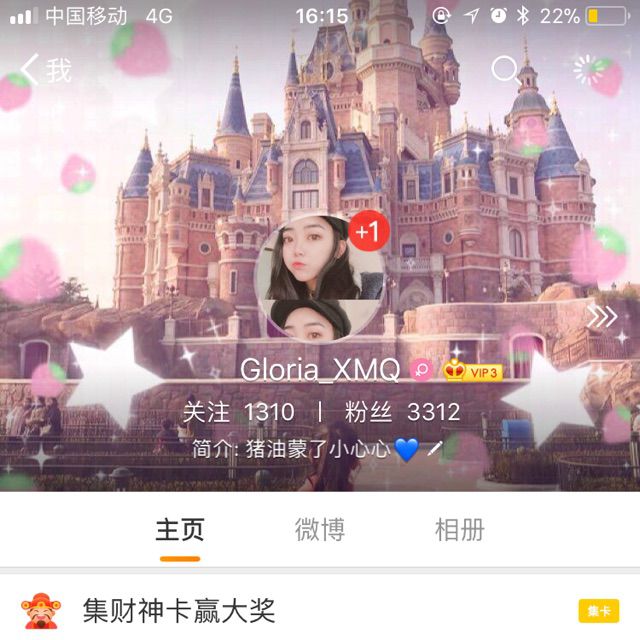
Task: Go back to the 我 page
Action: pyautogui.click(x=46, y=70)
